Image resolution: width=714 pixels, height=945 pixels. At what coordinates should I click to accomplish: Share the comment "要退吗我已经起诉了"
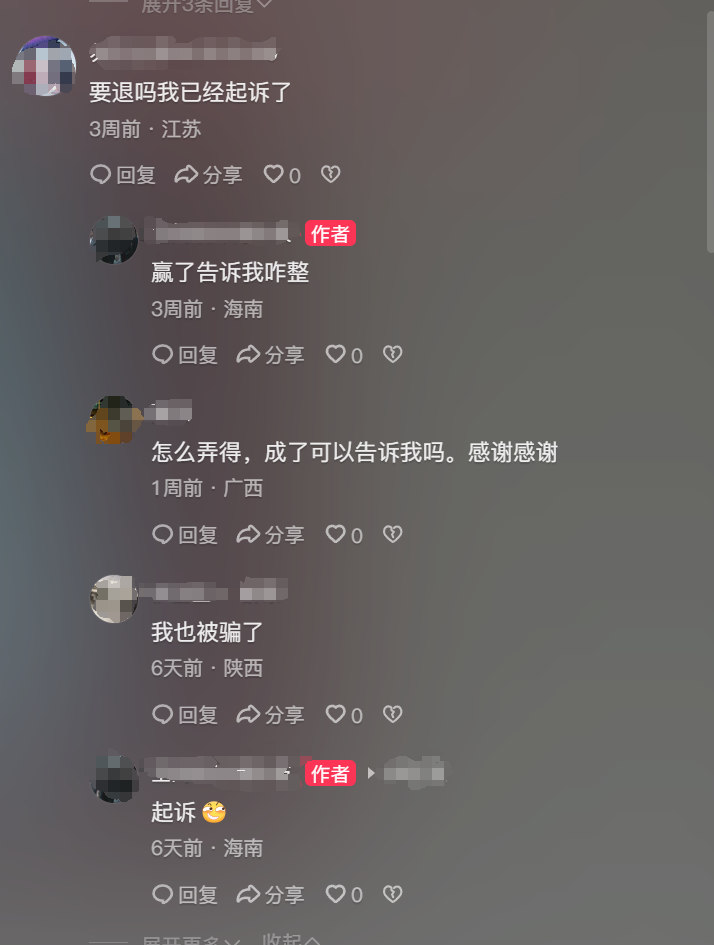pos(208,175)
